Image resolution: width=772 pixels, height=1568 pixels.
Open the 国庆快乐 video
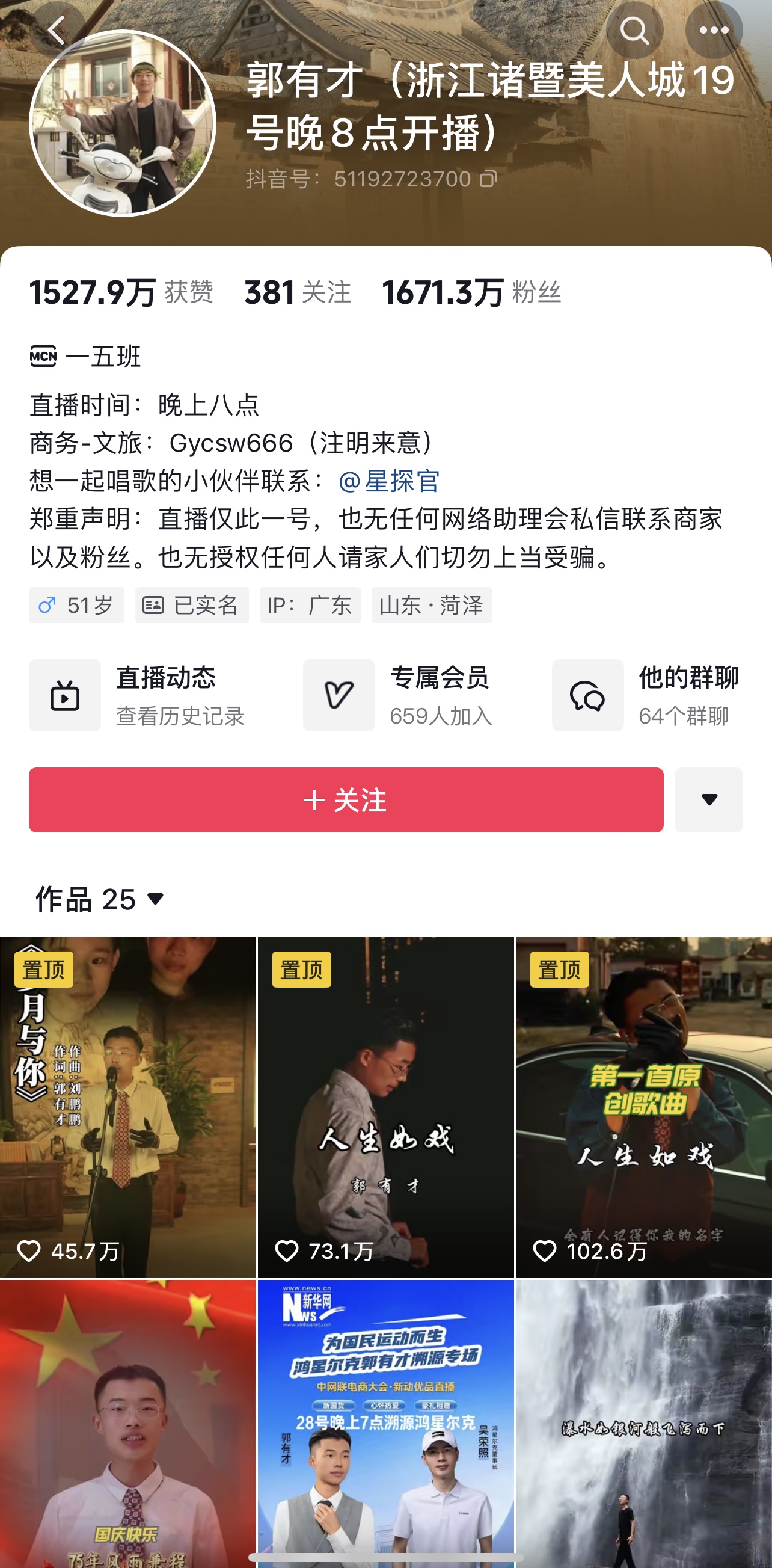127,1424
